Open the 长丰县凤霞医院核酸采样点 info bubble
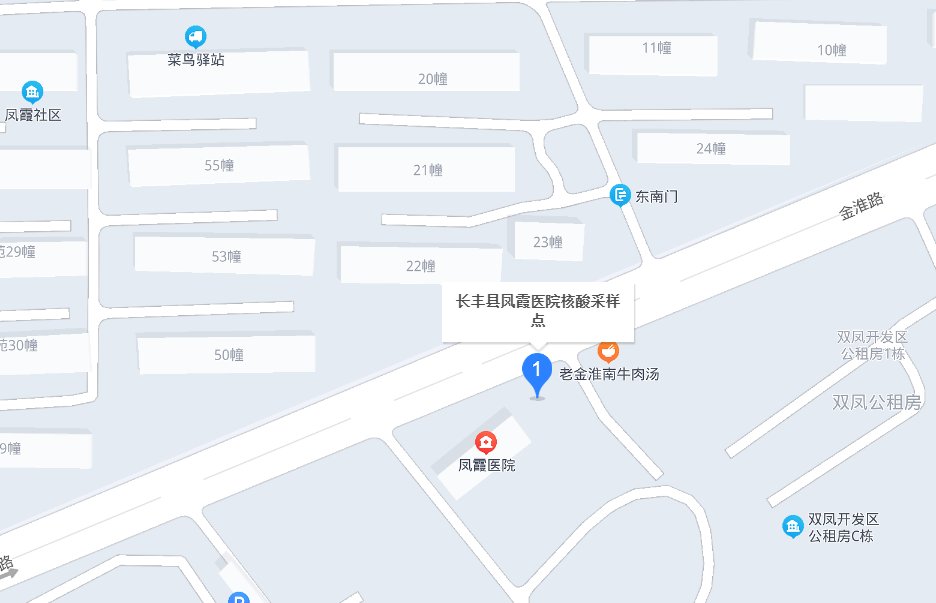936x603 pixels. (538, 310)
